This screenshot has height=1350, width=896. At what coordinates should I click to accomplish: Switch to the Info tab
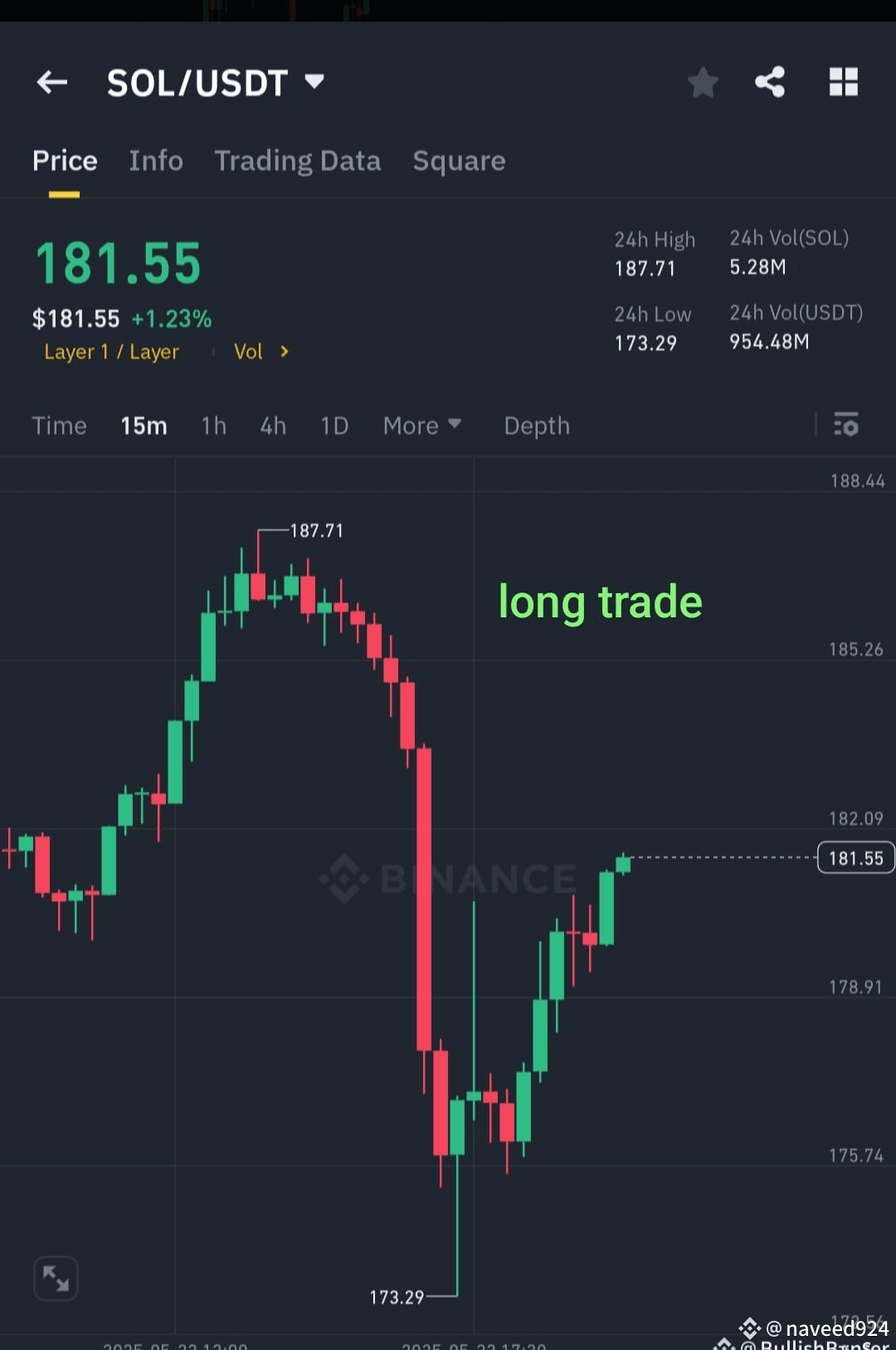(155, 160)
